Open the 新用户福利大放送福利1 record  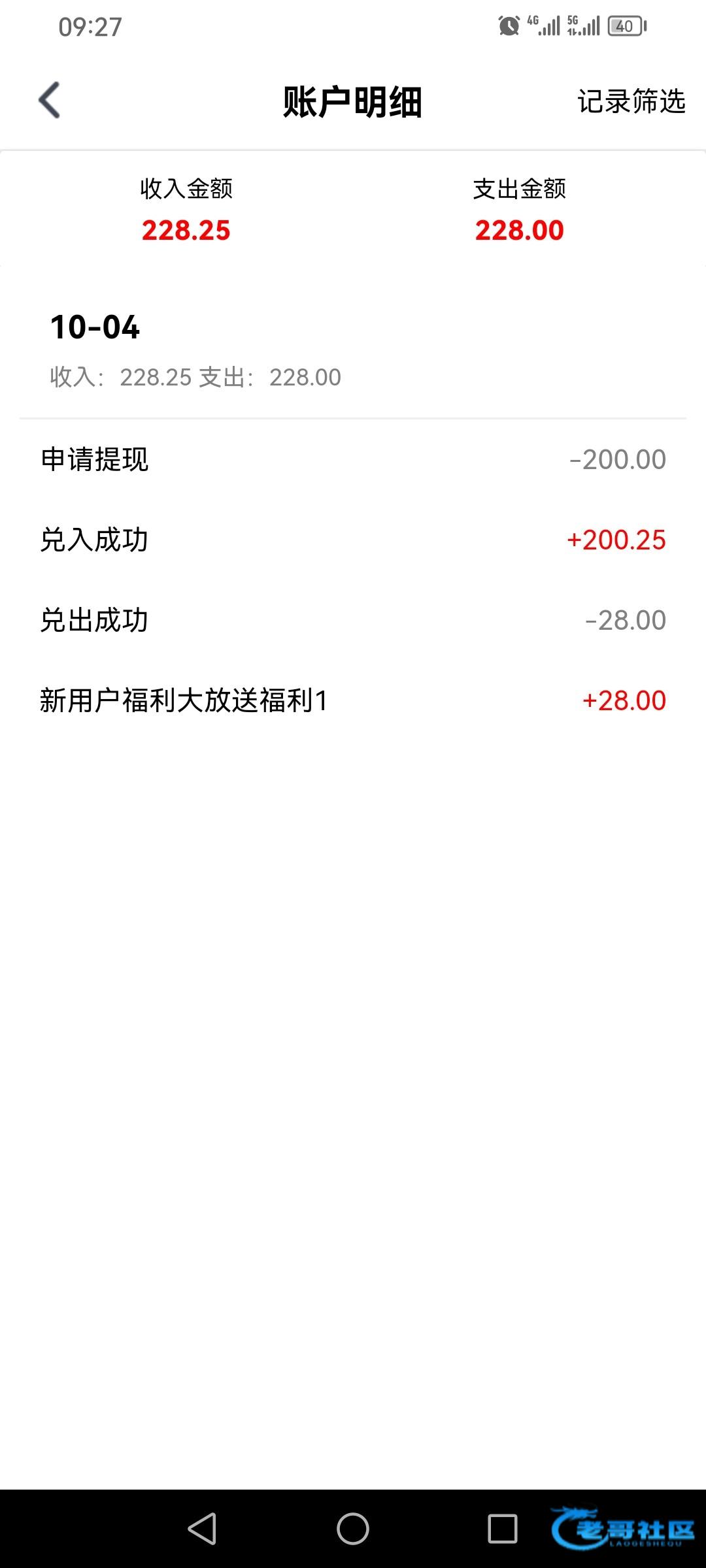tap(353, 700)
